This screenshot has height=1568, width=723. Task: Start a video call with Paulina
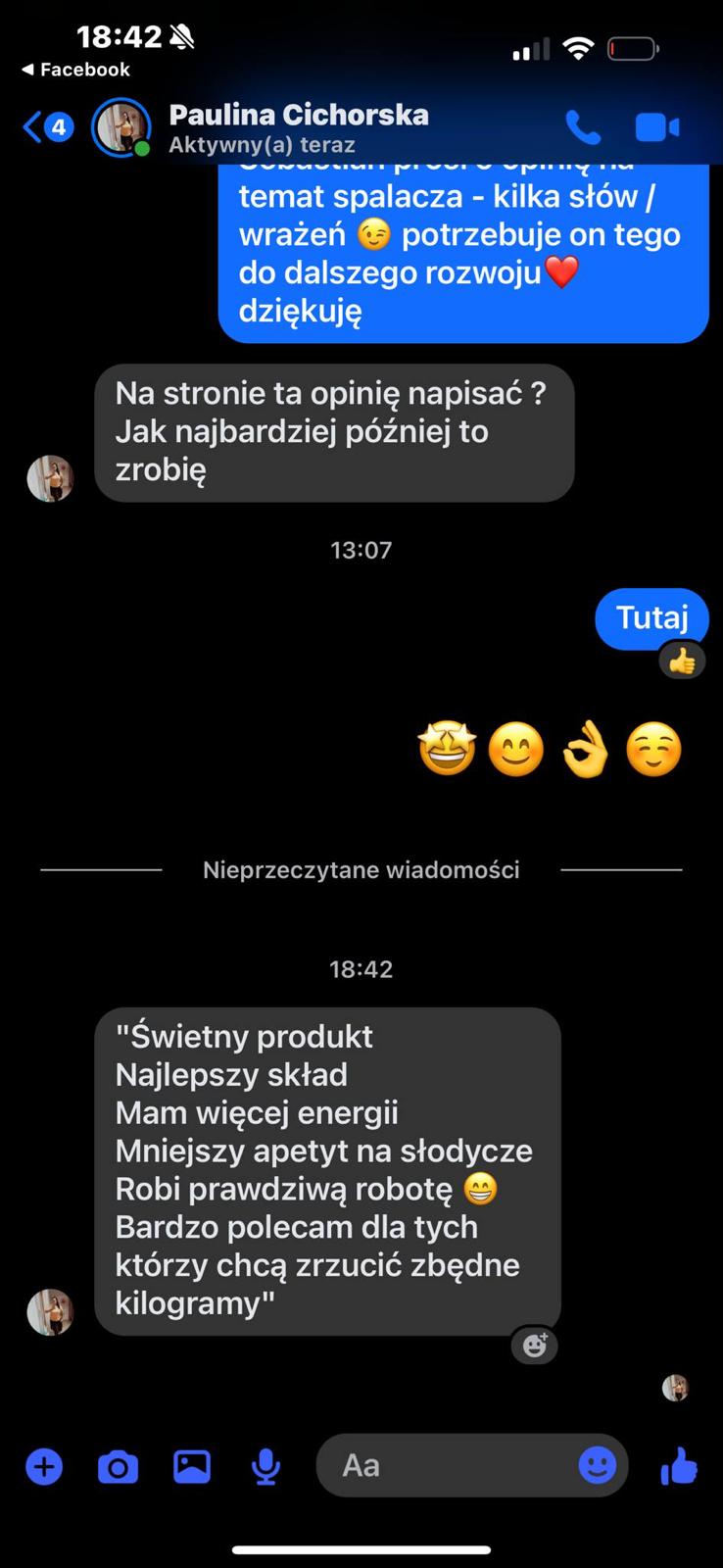[x=656, y=127]
